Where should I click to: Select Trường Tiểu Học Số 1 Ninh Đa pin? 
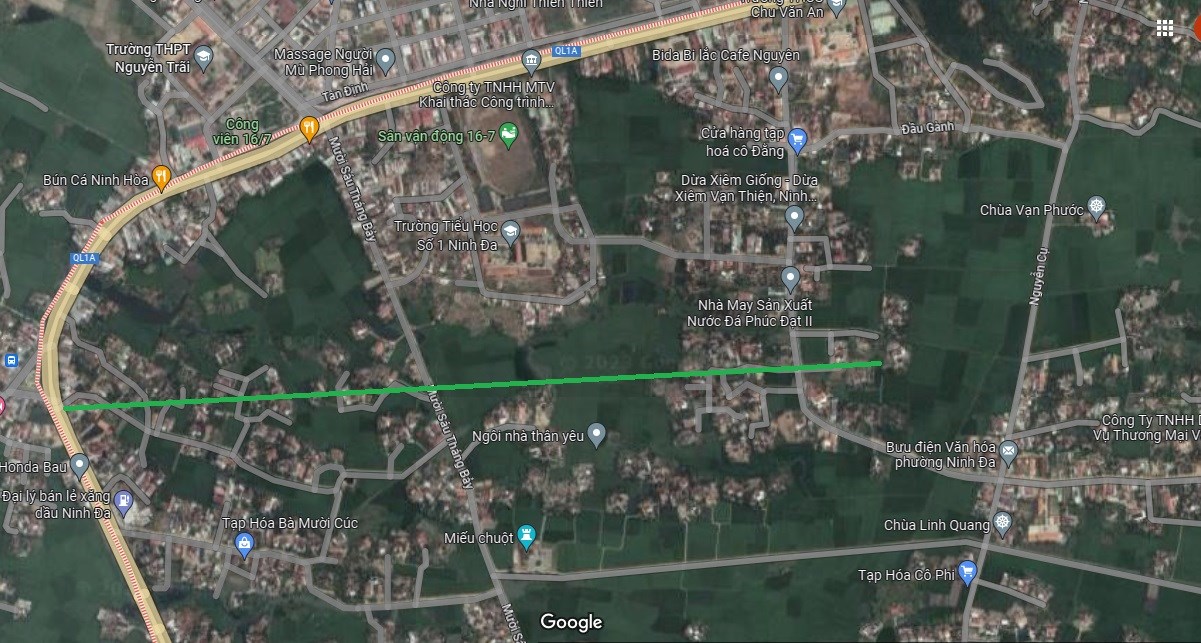point(510,233)
